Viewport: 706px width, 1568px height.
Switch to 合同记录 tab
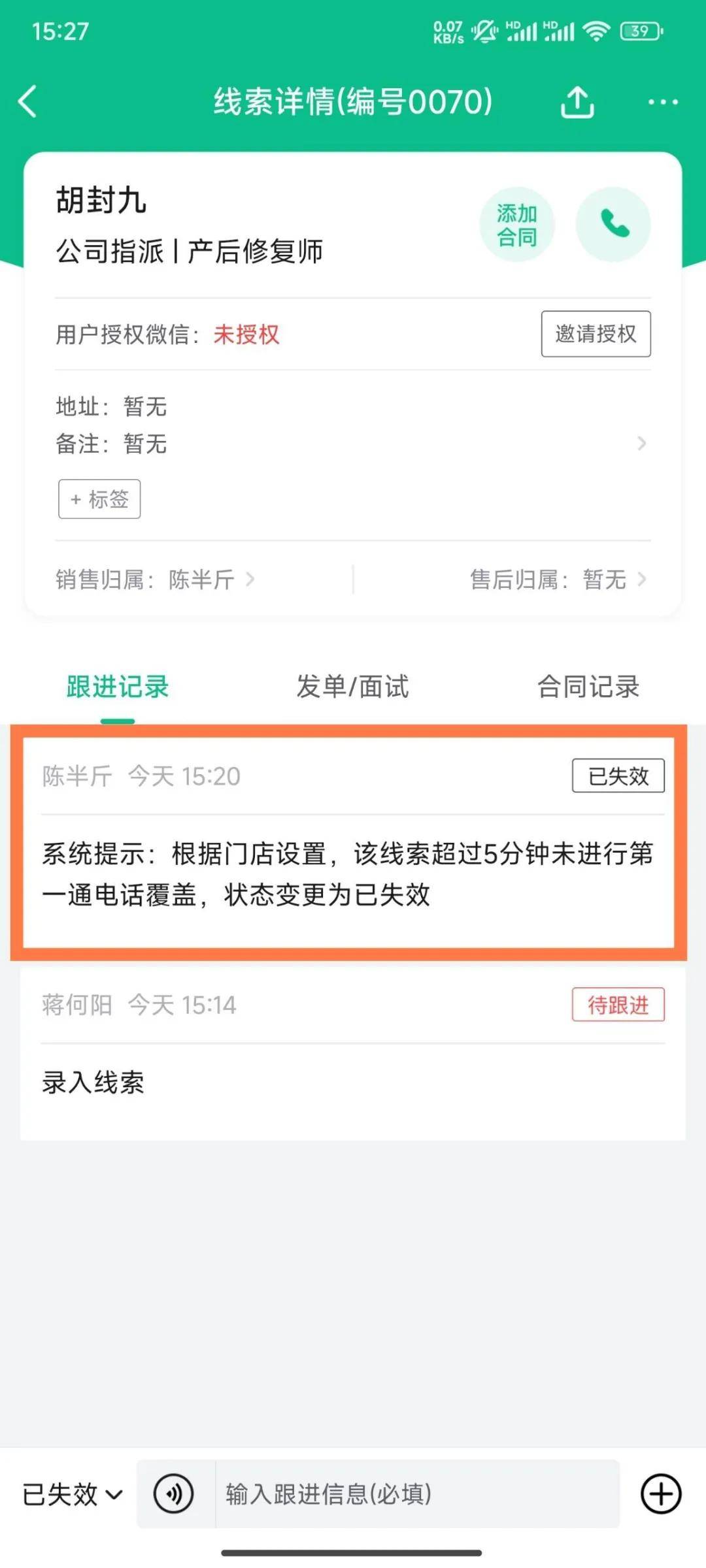tap(588, 687)
